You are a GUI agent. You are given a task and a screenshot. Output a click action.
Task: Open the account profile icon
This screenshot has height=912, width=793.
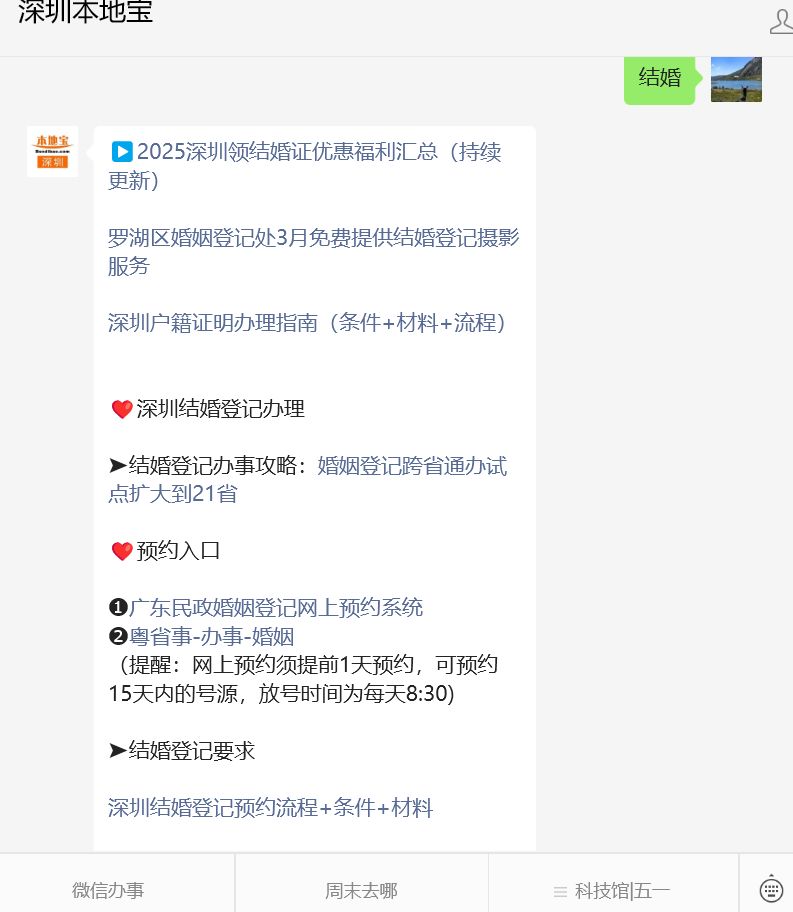[x=781, y=21]
